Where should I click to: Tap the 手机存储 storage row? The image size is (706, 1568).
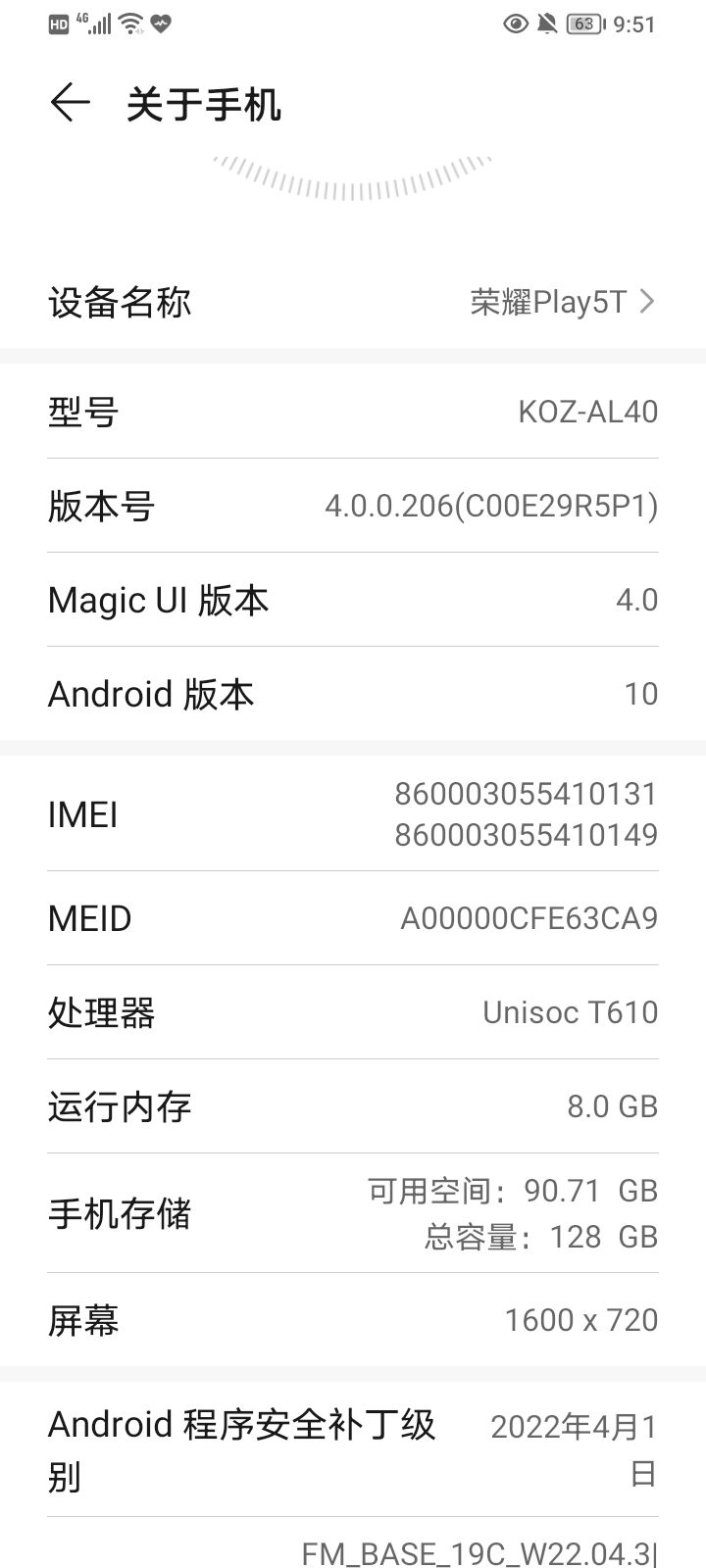click(x=353, y=1213)
